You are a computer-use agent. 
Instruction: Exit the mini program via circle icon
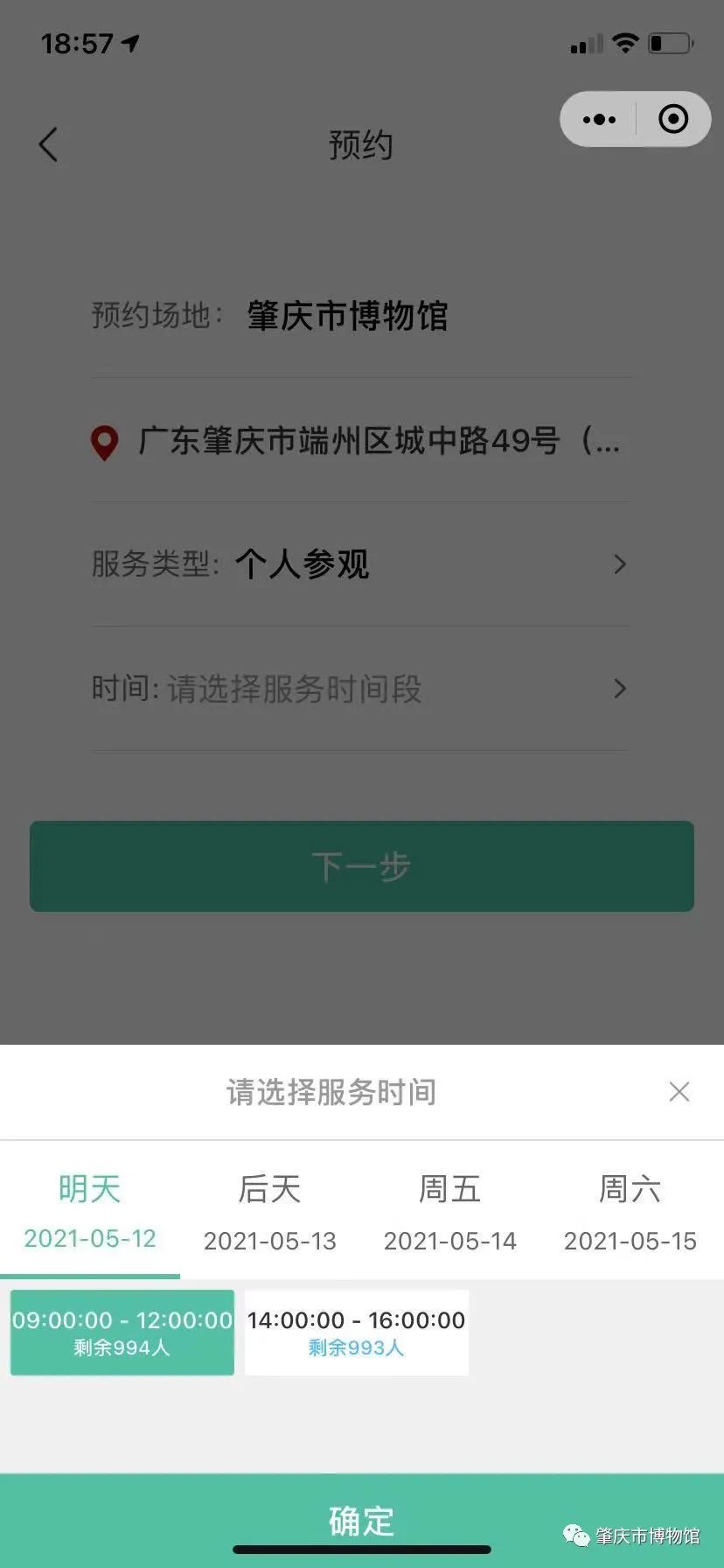(x=673, y=119)
